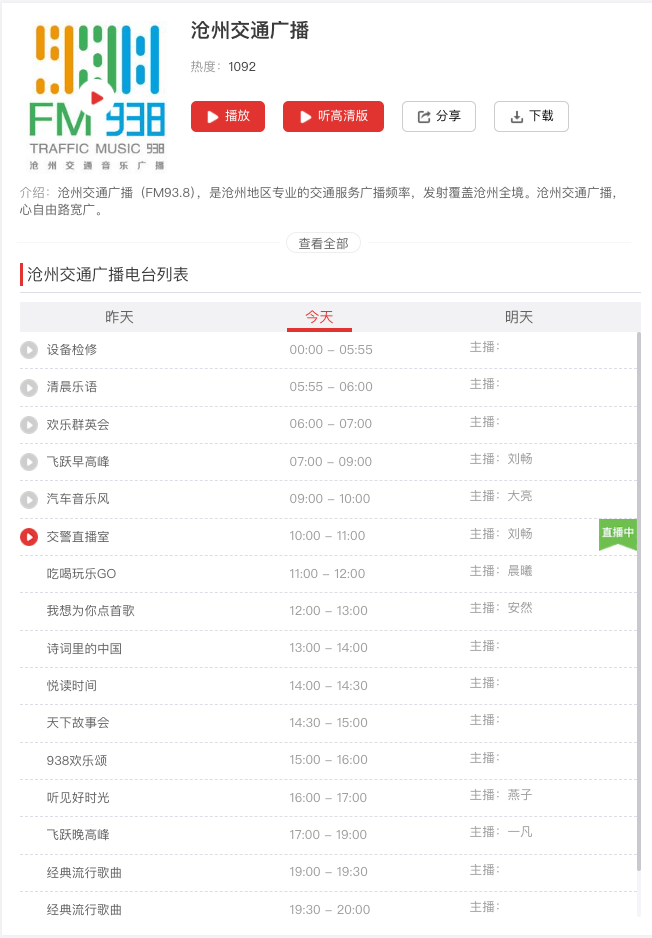The width and height of the screenshot is (652, 938).
Task: Play 清晨乐语 from the list
Action: (29, 387)
